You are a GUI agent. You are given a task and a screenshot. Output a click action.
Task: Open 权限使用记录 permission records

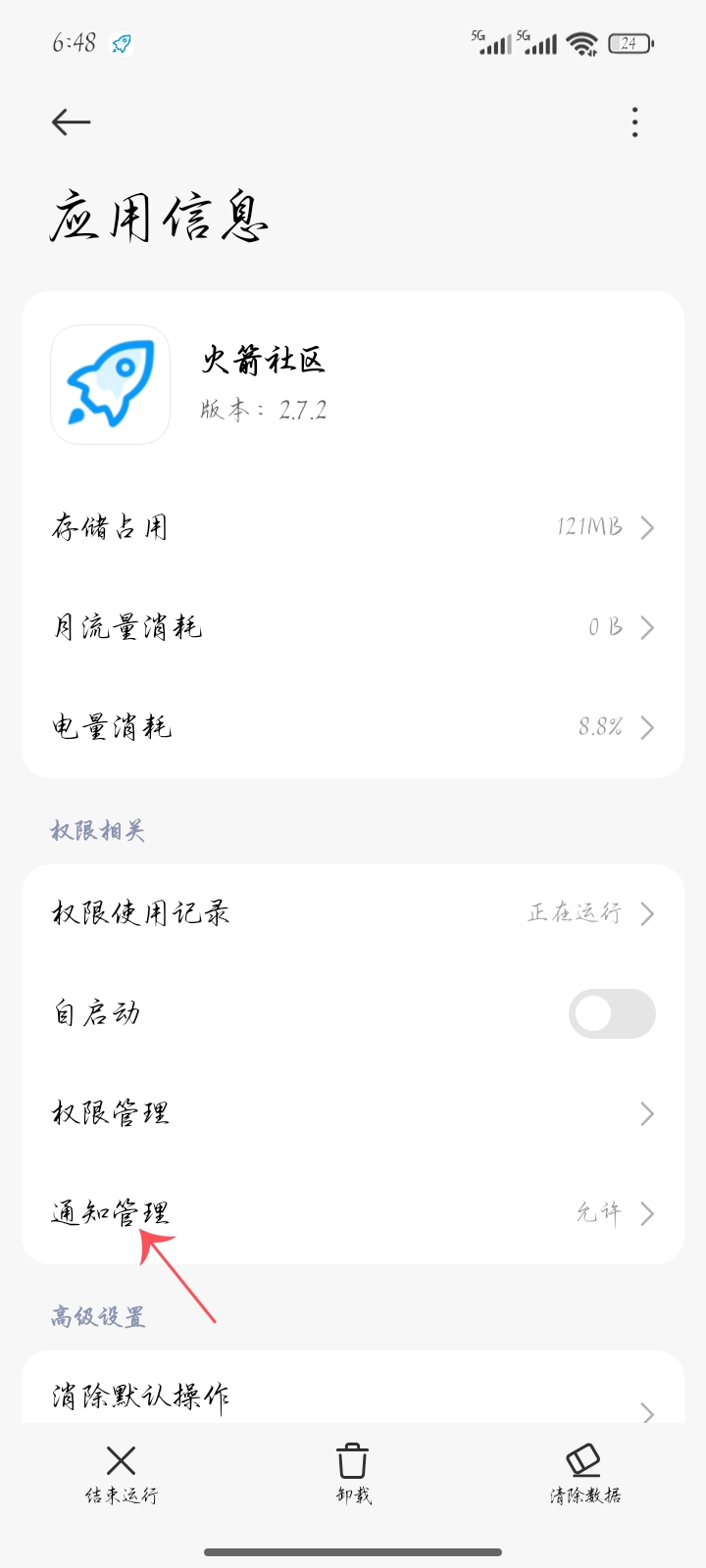pos(353,913)
